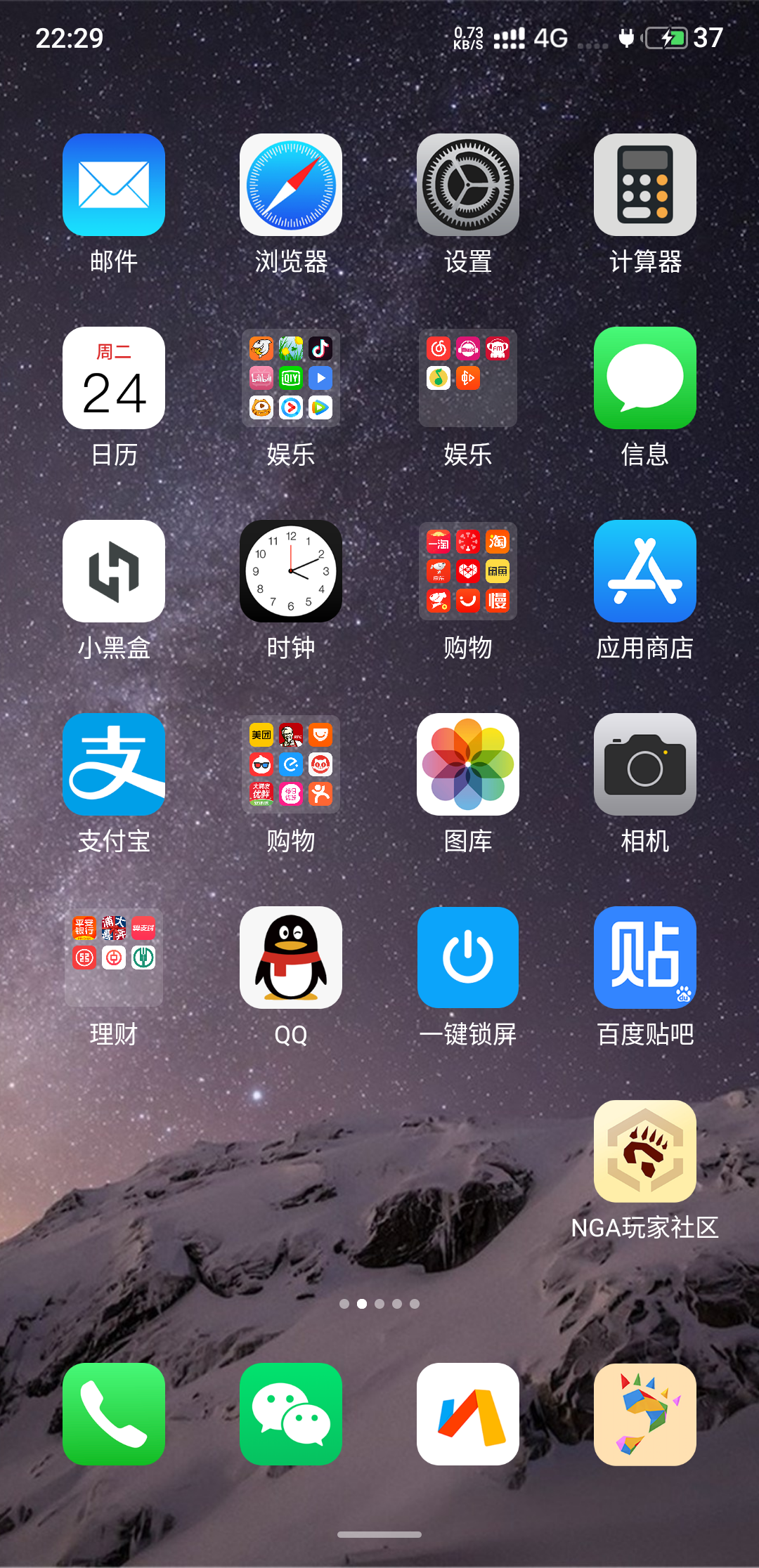The width and height of the screenshot is (759, 1568).
Task: Tap the page indicator dots
Action: click(x=379, y=1304)
